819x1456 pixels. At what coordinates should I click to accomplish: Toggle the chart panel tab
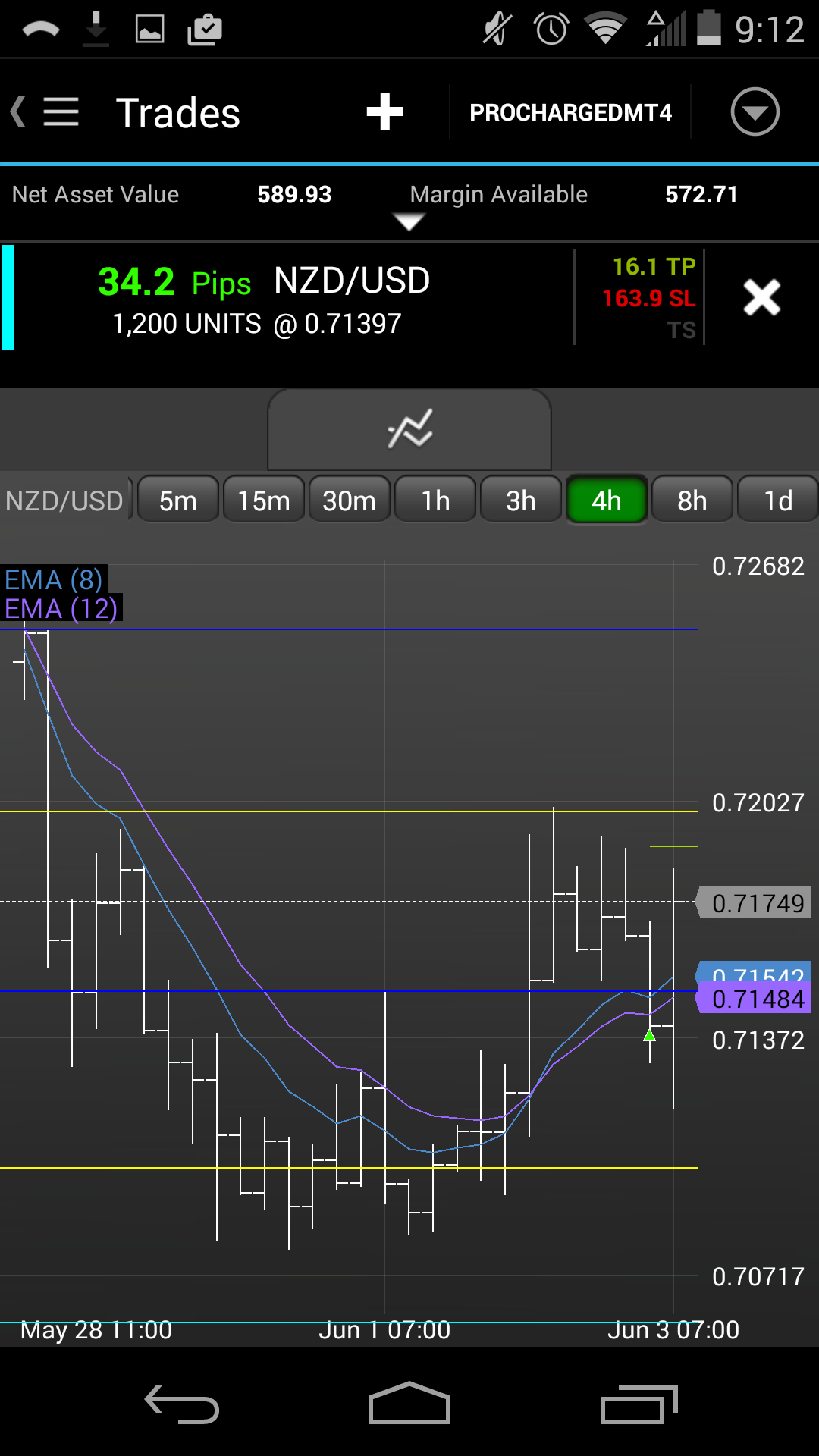click(x=409, y=430)
